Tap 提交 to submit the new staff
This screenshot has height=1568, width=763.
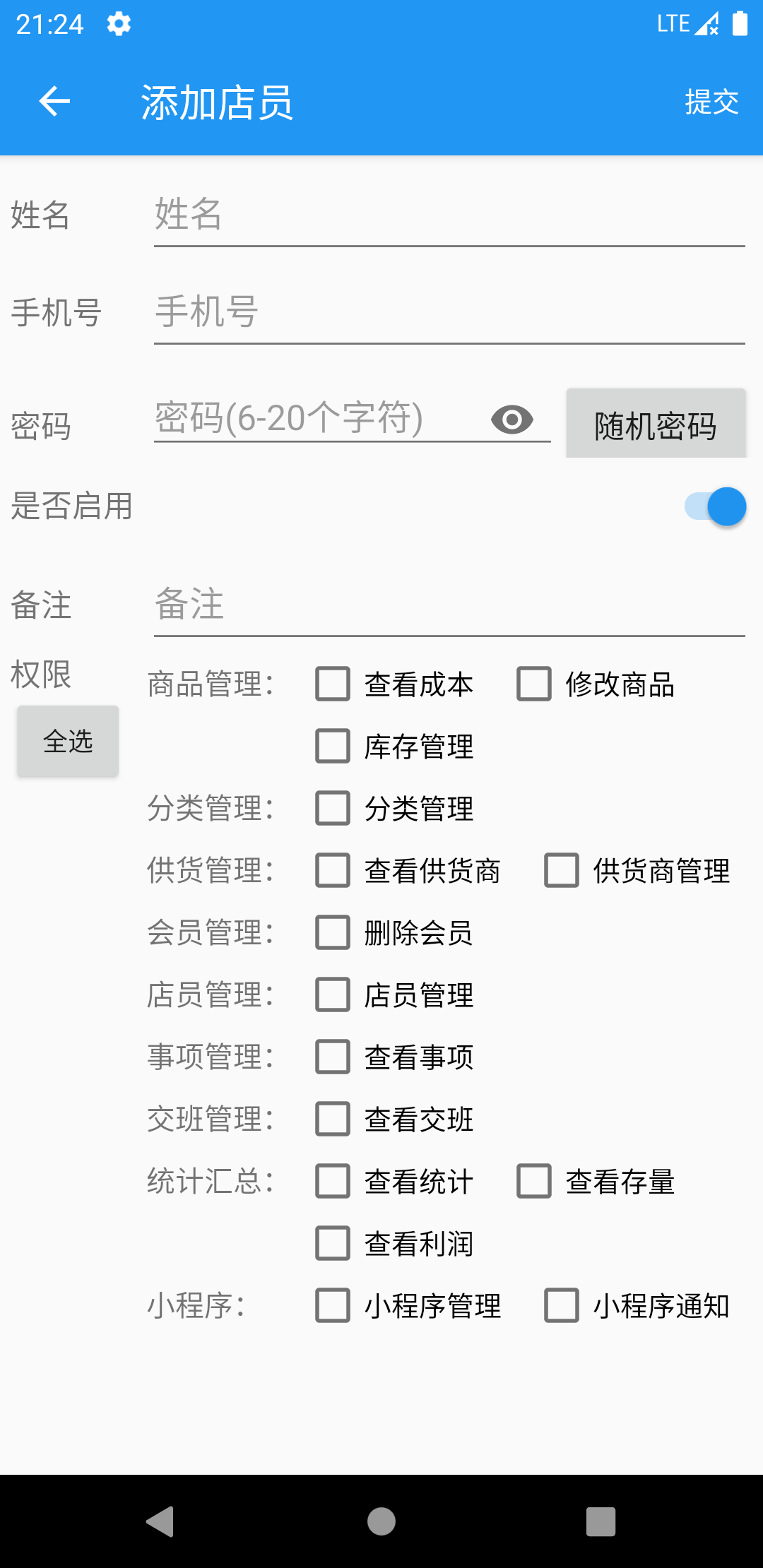pyautogui.click(x=711, y=102)
